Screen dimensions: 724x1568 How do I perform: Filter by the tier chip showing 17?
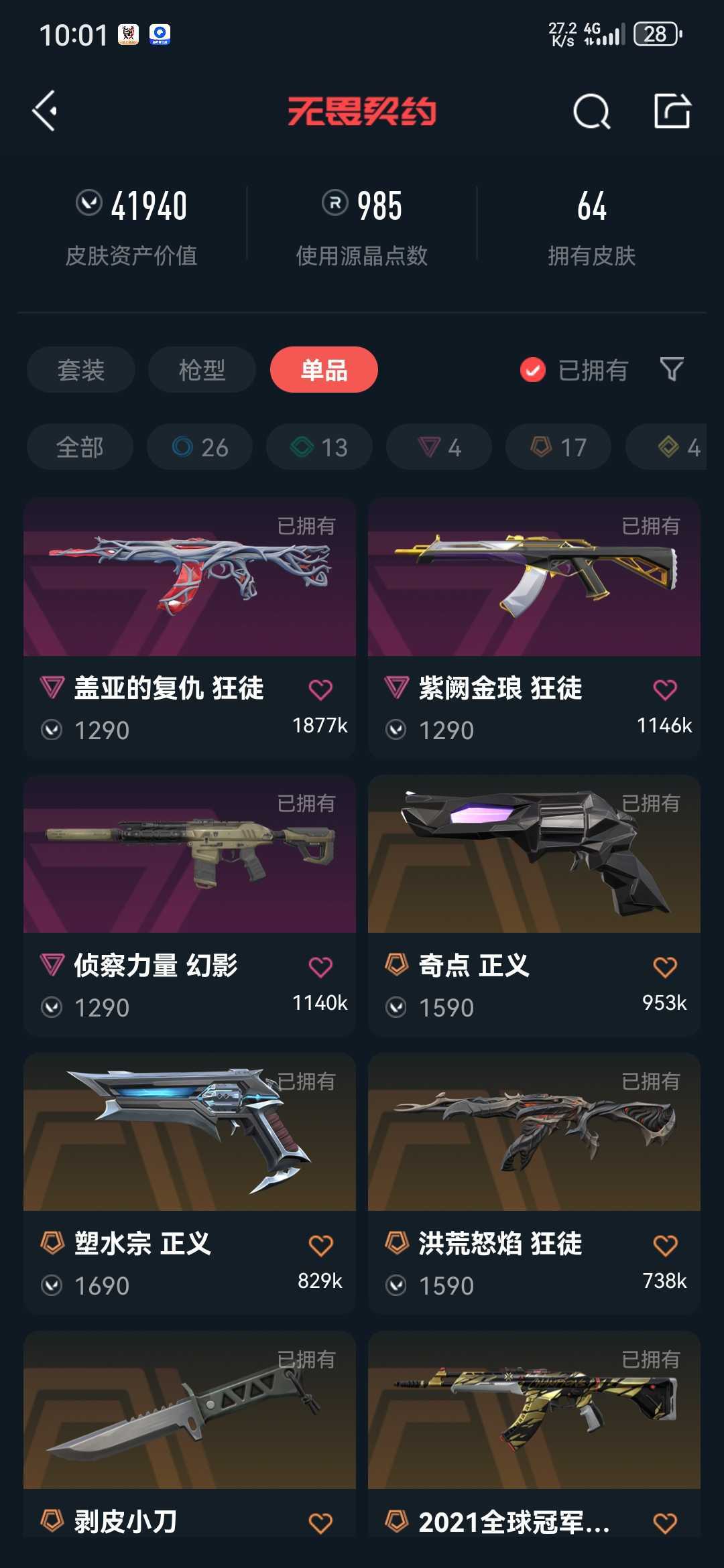[558, 447]
